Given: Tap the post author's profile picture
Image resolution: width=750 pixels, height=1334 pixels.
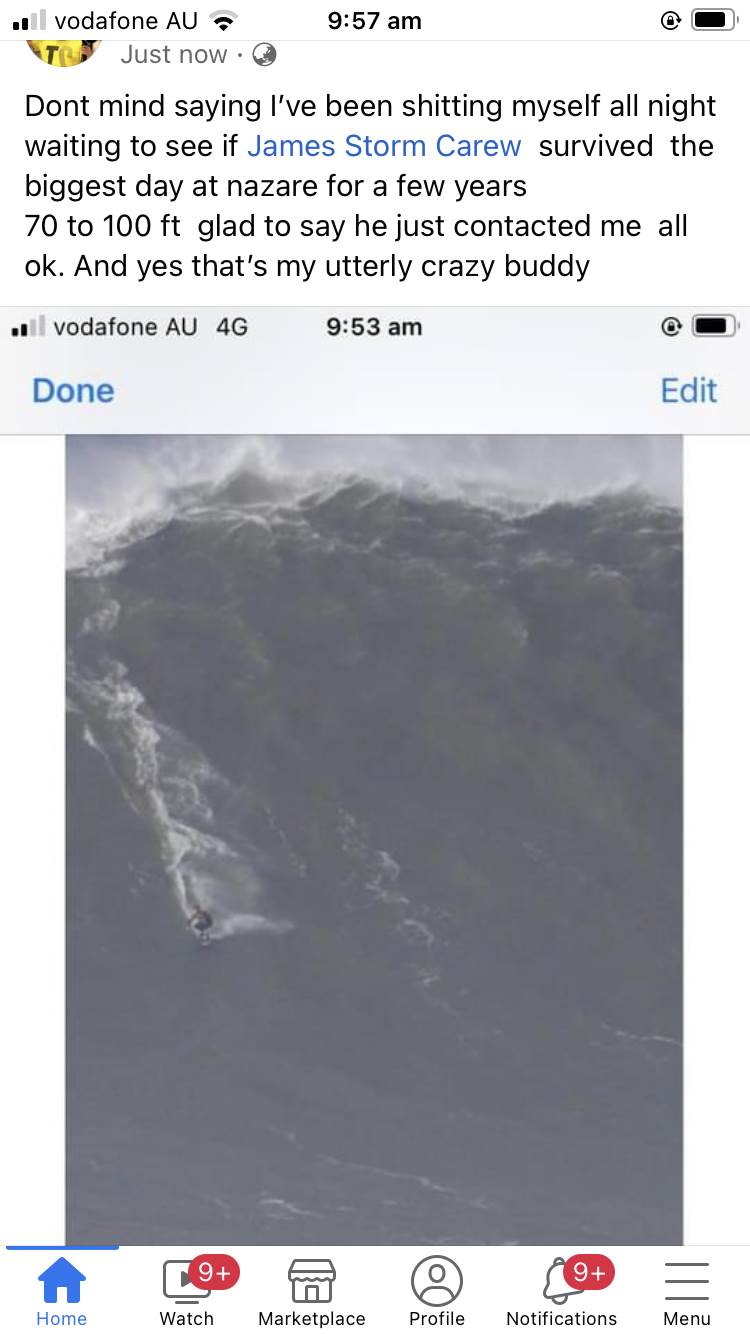Looking at the screenshot, I should (62, 50).
